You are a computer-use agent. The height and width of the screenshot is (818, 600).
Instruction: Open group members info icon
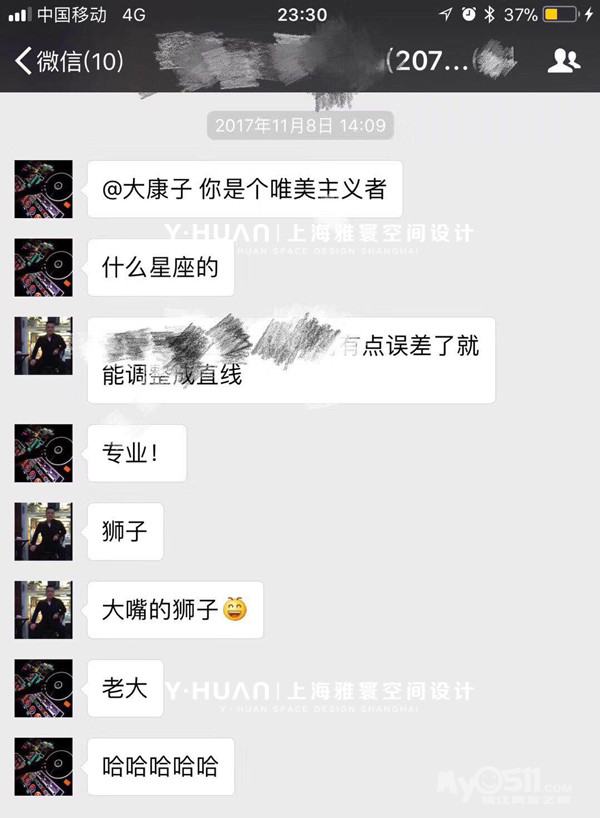(x=564, y=61)
